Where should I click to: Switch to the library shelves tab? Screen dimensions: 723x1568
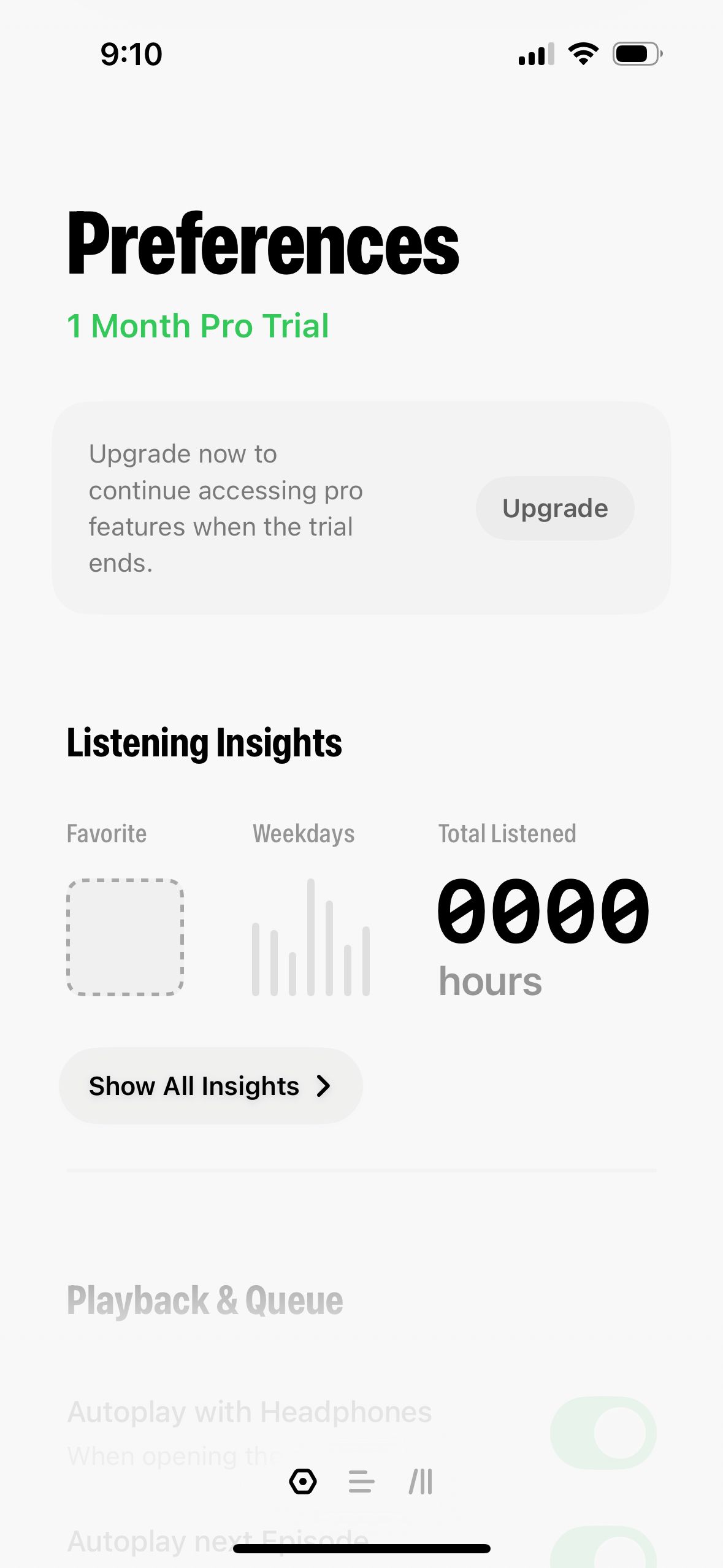tap(421, 1482)
